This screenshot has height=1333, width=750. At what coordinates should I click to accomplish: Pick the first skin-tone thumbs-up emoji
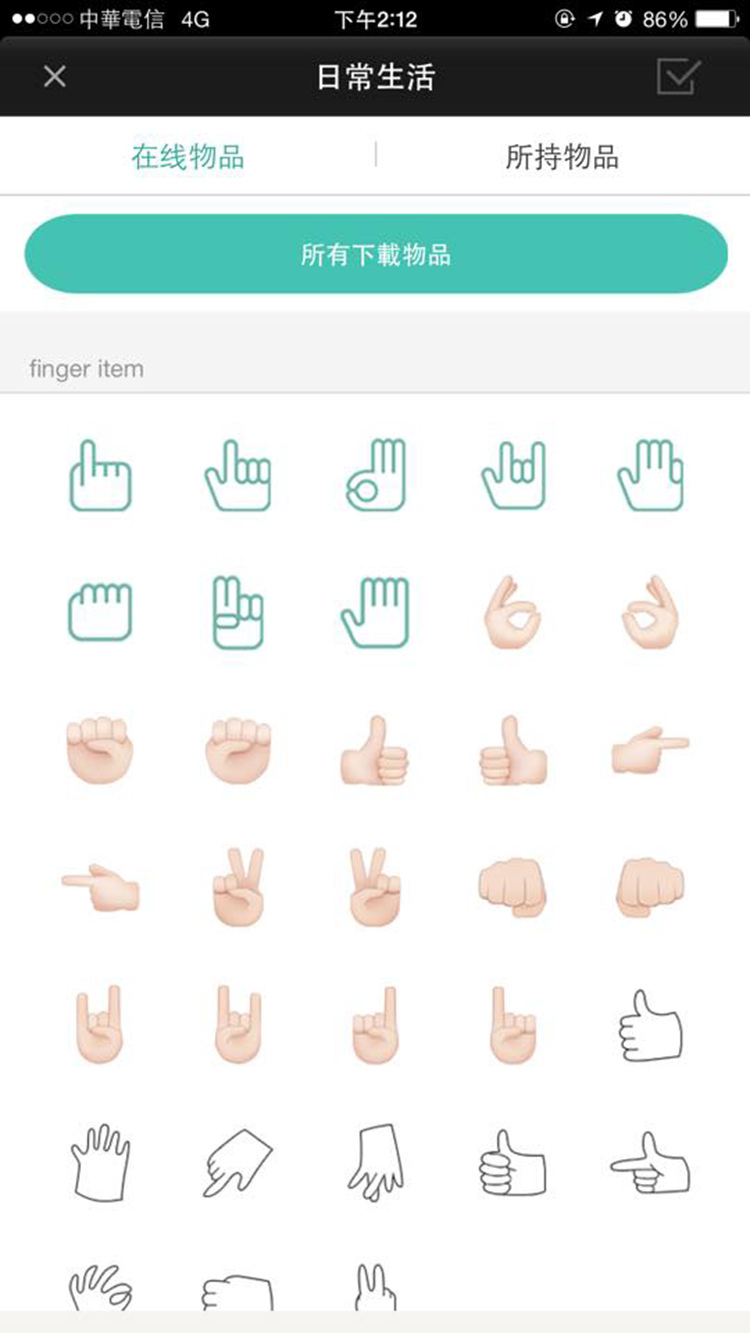point(375,750)
